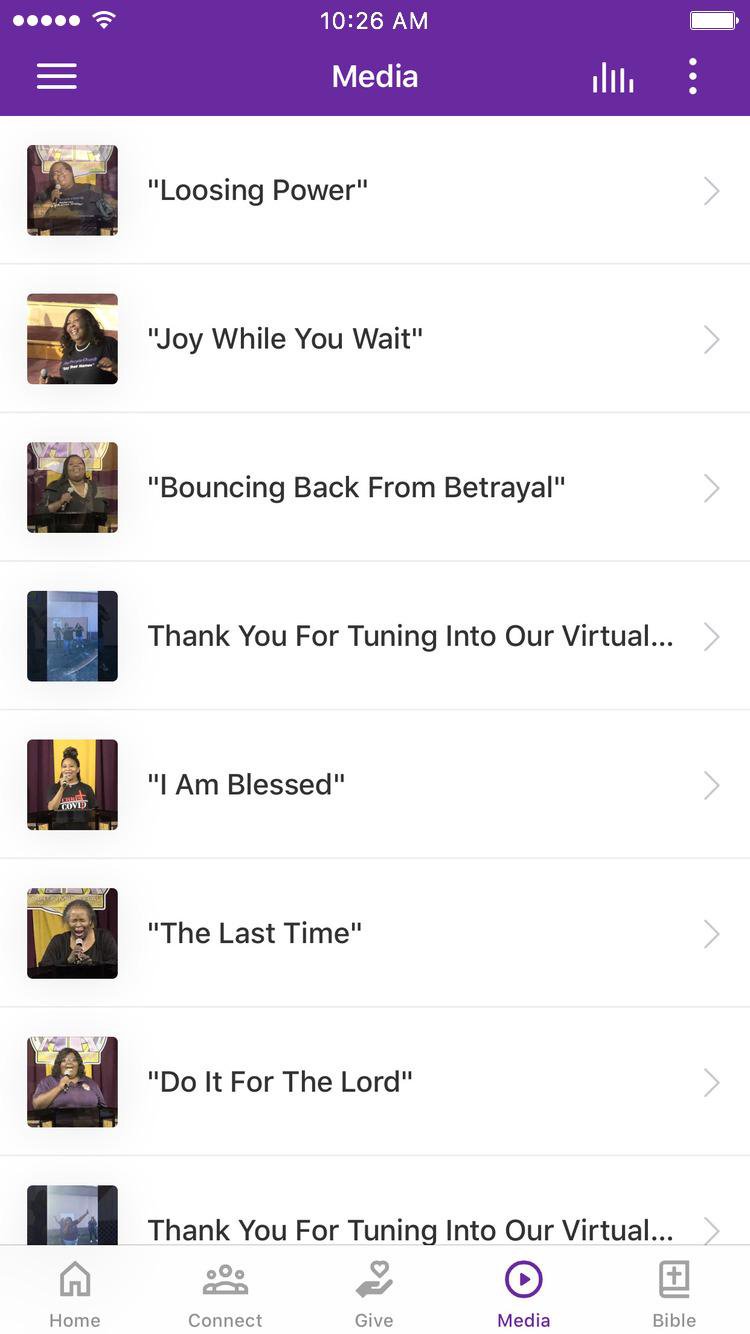Open the hamburger drawer menu
The height and width of the screenshot is (1334, 750).
point(57,77)
